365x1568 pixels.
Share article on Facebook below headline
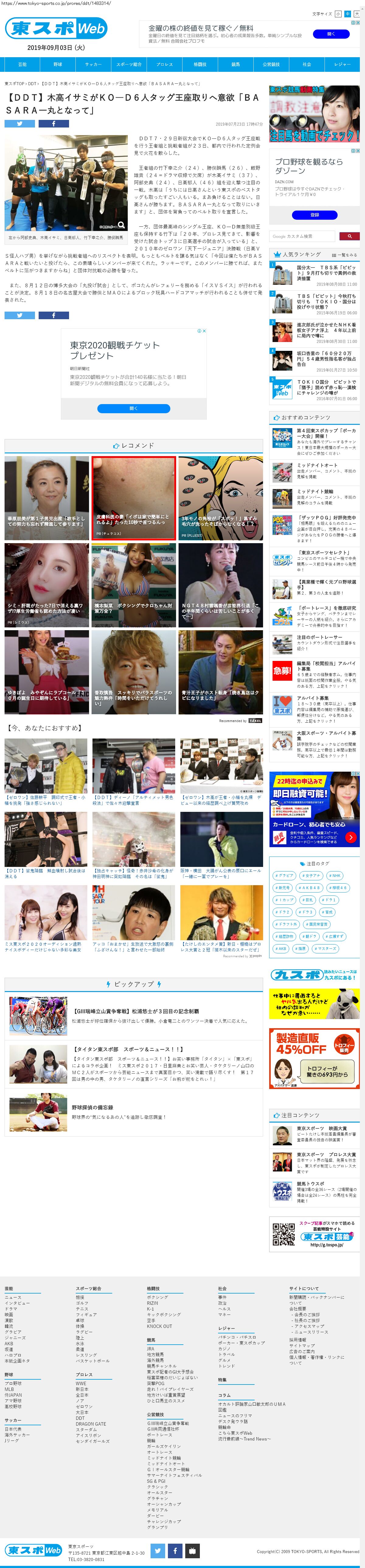[54, 124]
